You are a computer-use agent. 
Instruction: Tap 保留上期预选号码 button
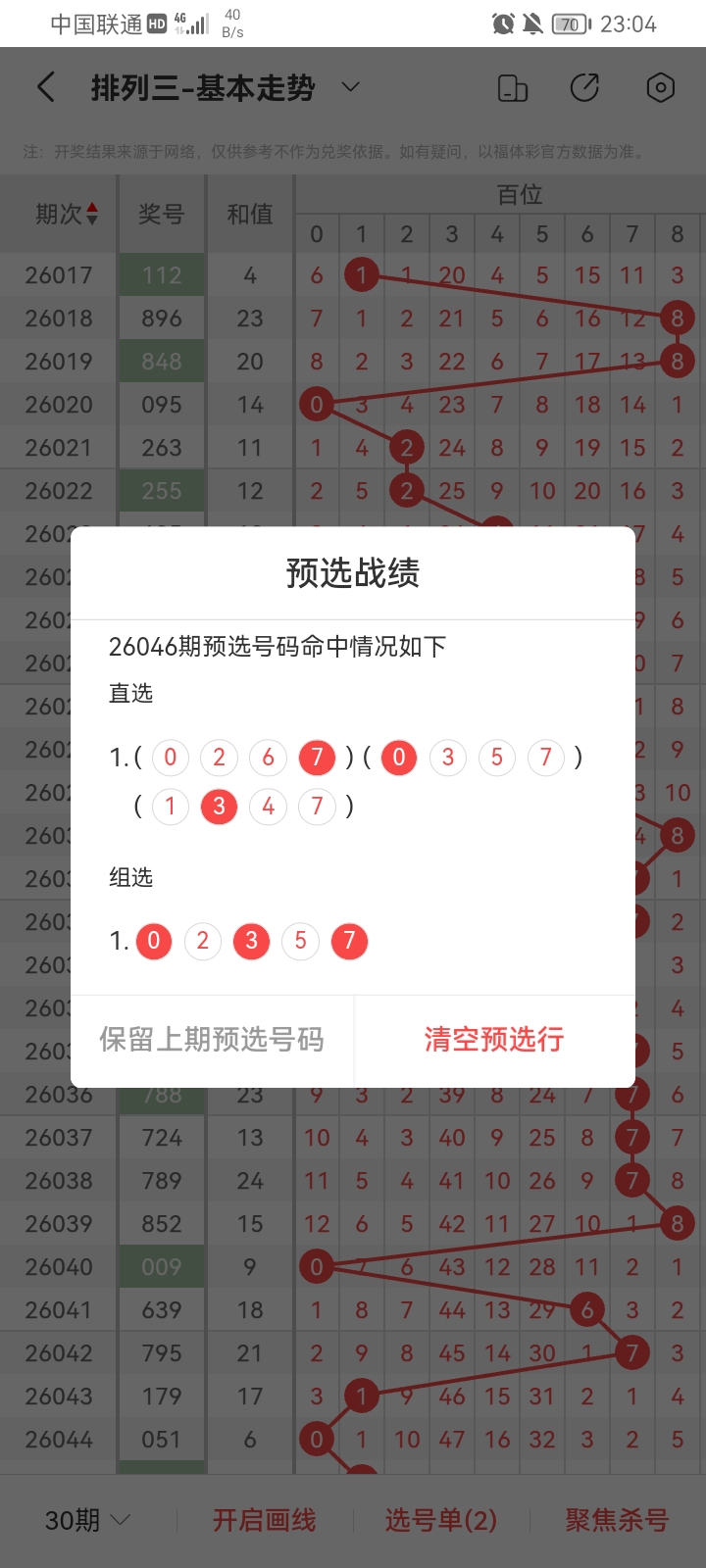point(212,1040)
